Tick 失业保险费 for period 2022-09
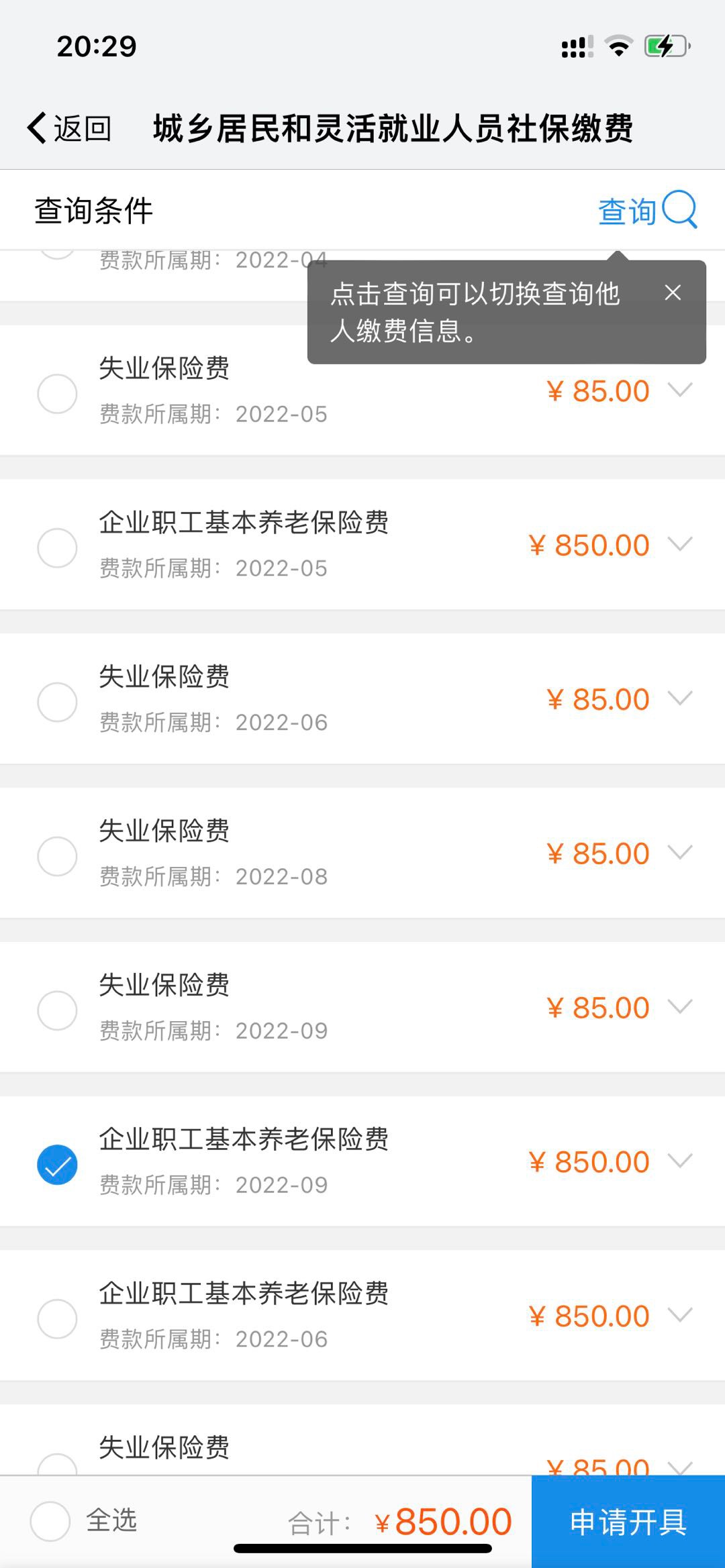The height and width of the screenshot is (1568, 725). tap(57, 1011)
